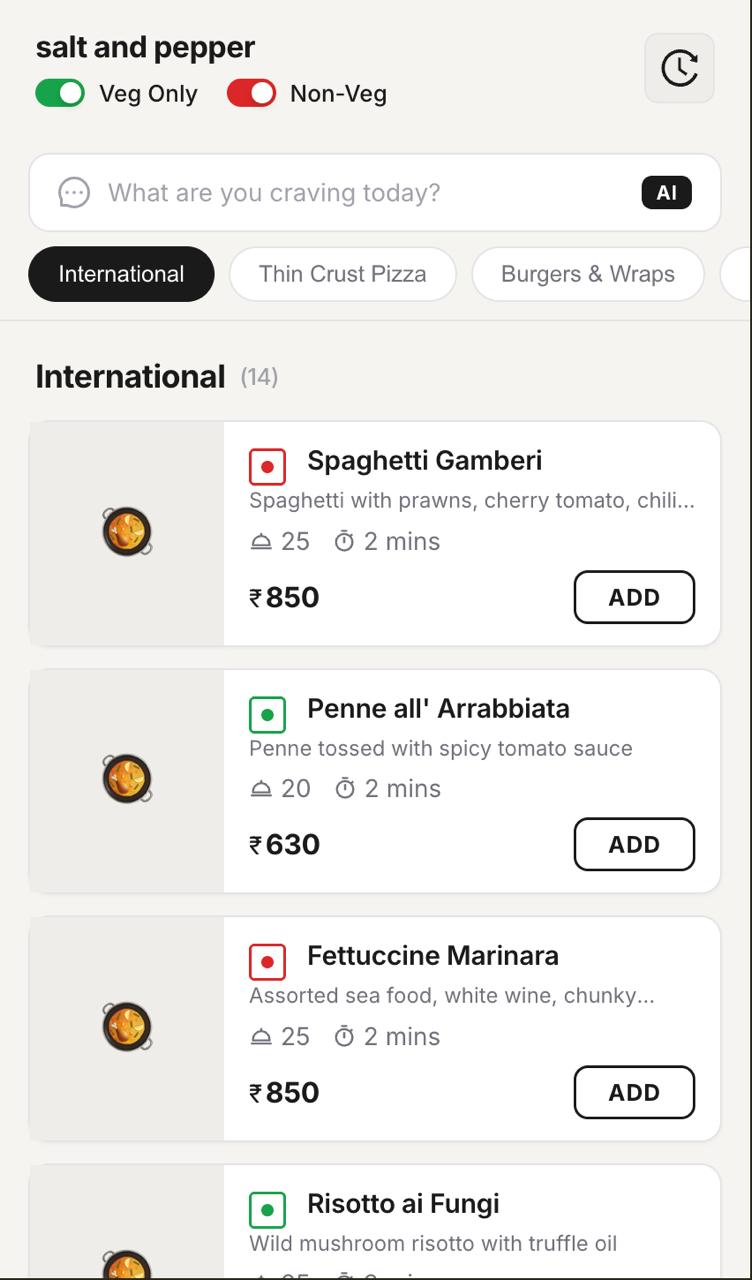This screenshot has height=1280, width=752.
Task: Click the timer icon under Fettuccine Marinara
Action: click(345, 1037)
